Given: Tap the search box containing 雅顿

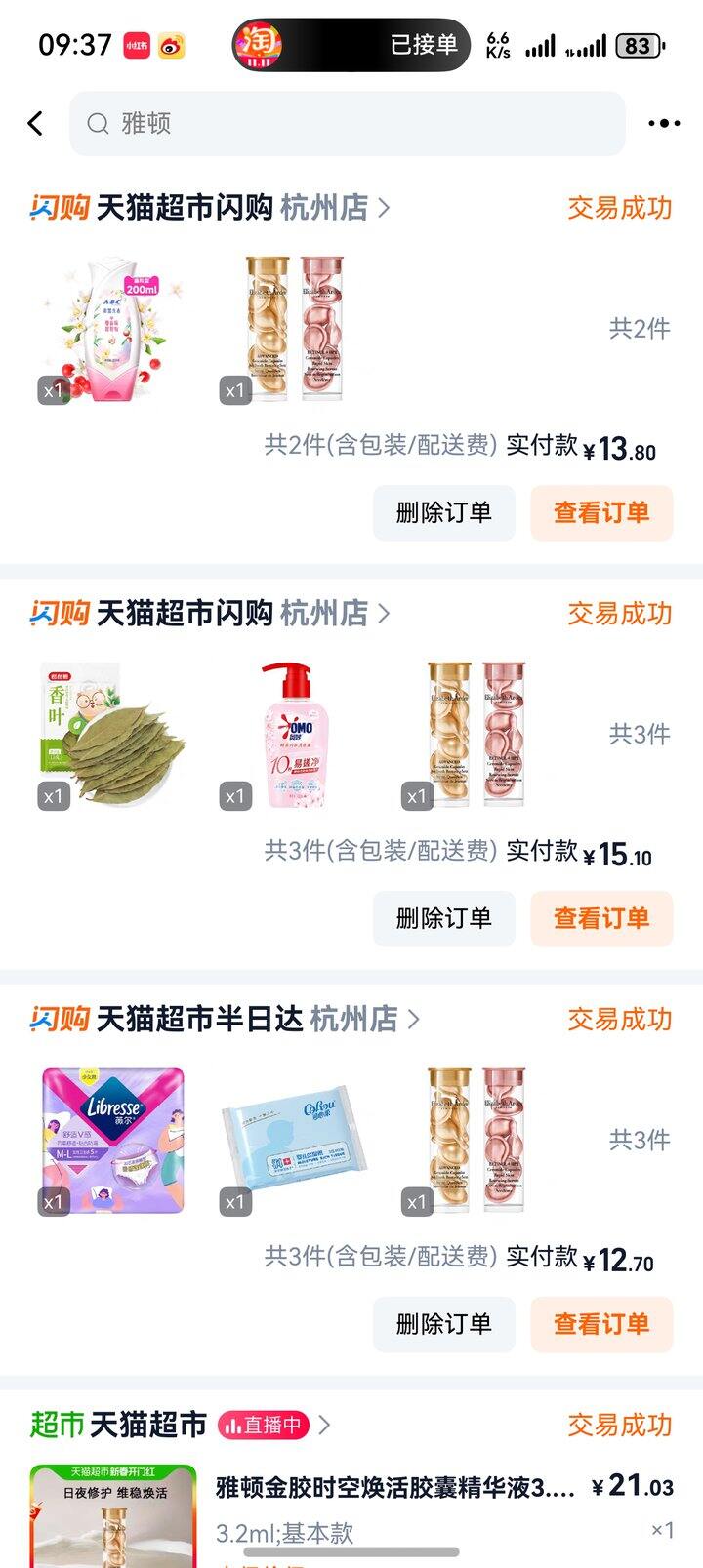Looking at the screenshot, I should 347,124.
